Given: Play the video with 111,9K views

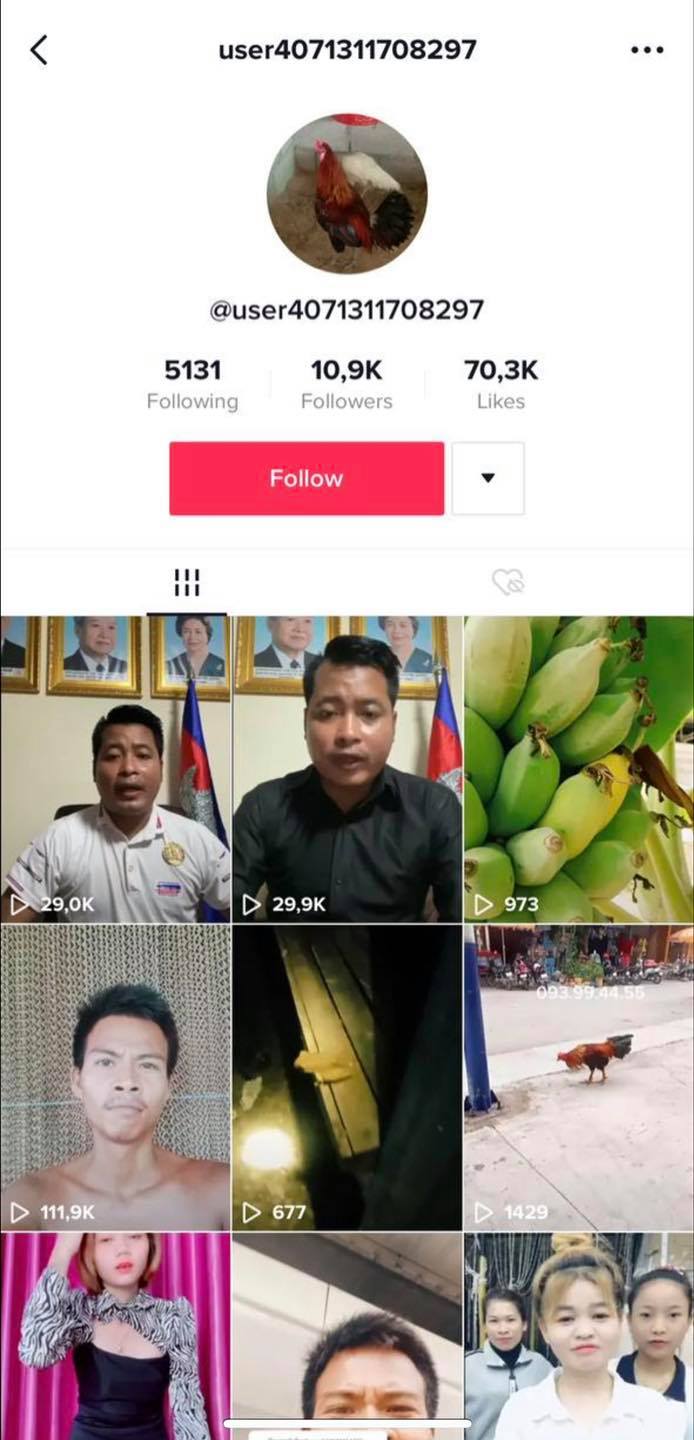Looking at the screenshot, I should pos(115,1077).
